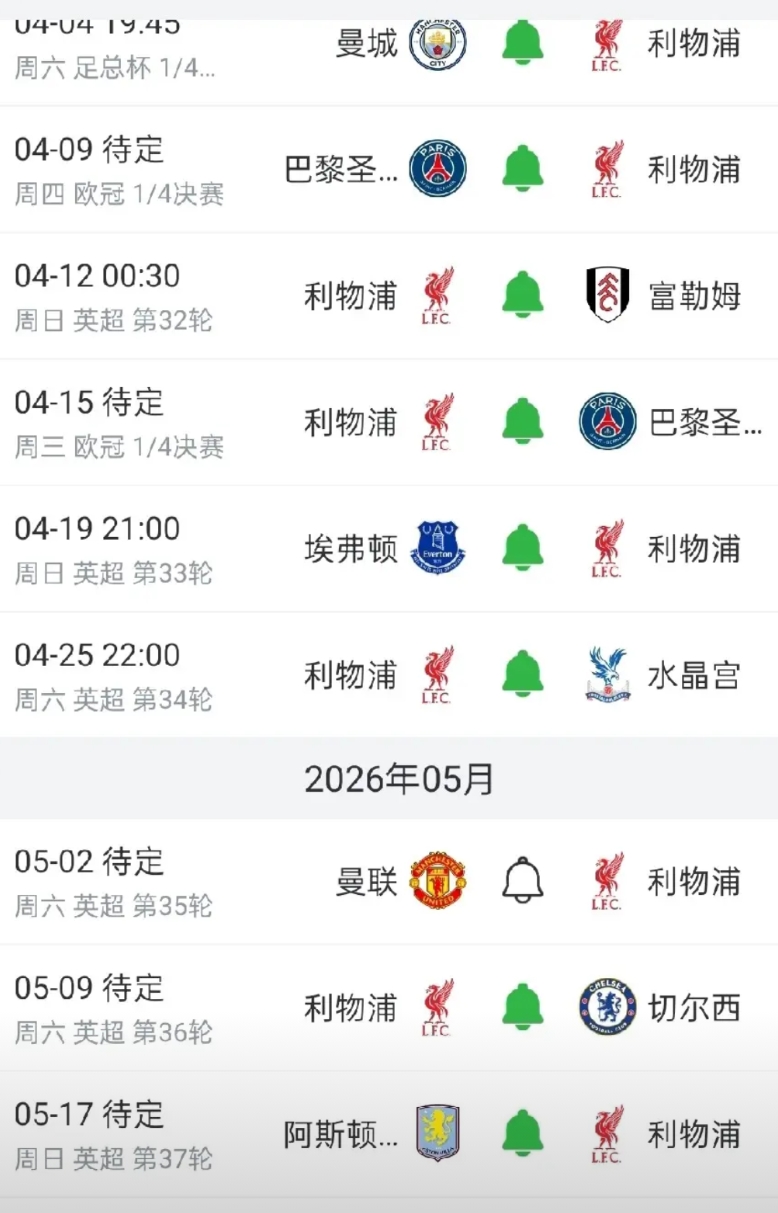Disable the reminder for 埃弗顿 vs 利物浦
Viewport: 778px width, 1213px height.
(522, 548)
